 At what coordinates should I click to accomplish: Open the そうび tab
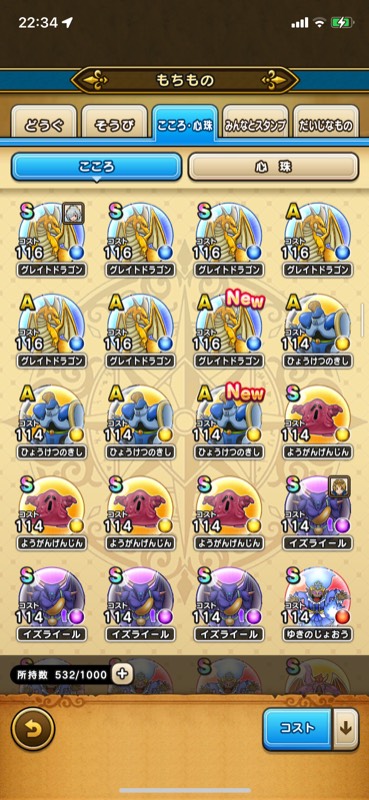[x=114, y=123]
